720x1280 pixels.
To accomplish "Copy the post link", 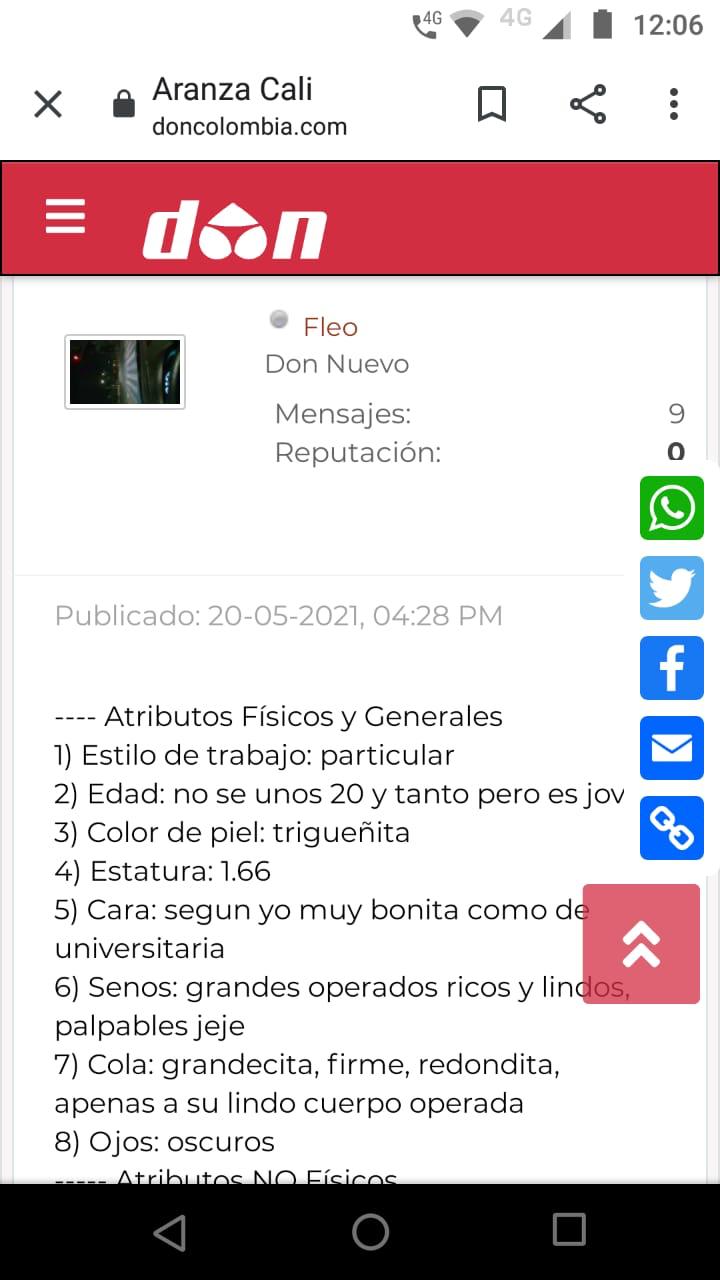I will pyautogui.click(x=672, y=828).
